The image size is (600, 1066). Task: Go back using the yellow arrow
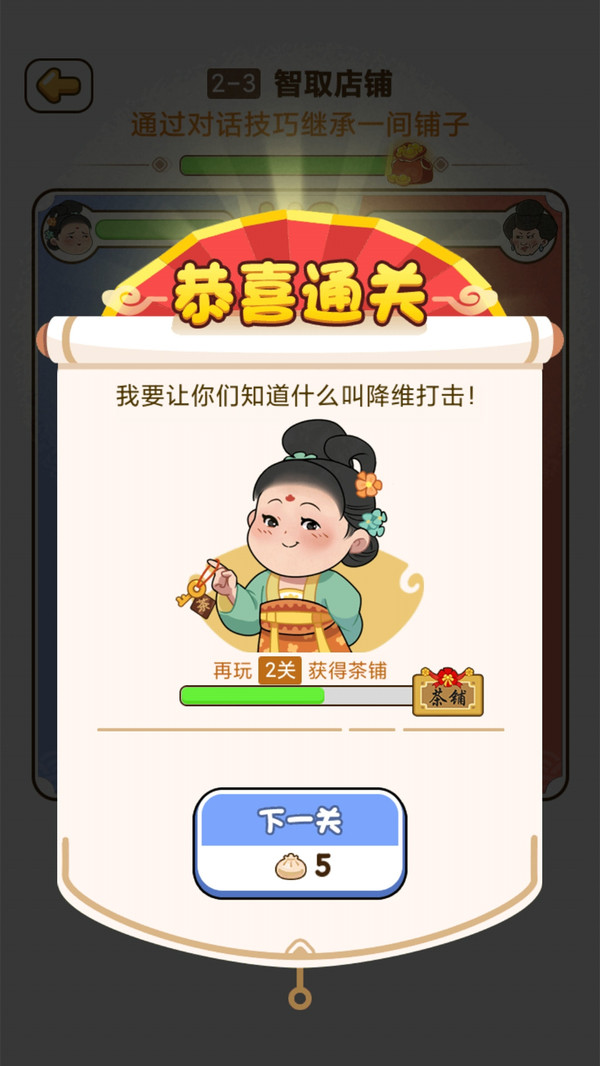(x=59, y=86)
